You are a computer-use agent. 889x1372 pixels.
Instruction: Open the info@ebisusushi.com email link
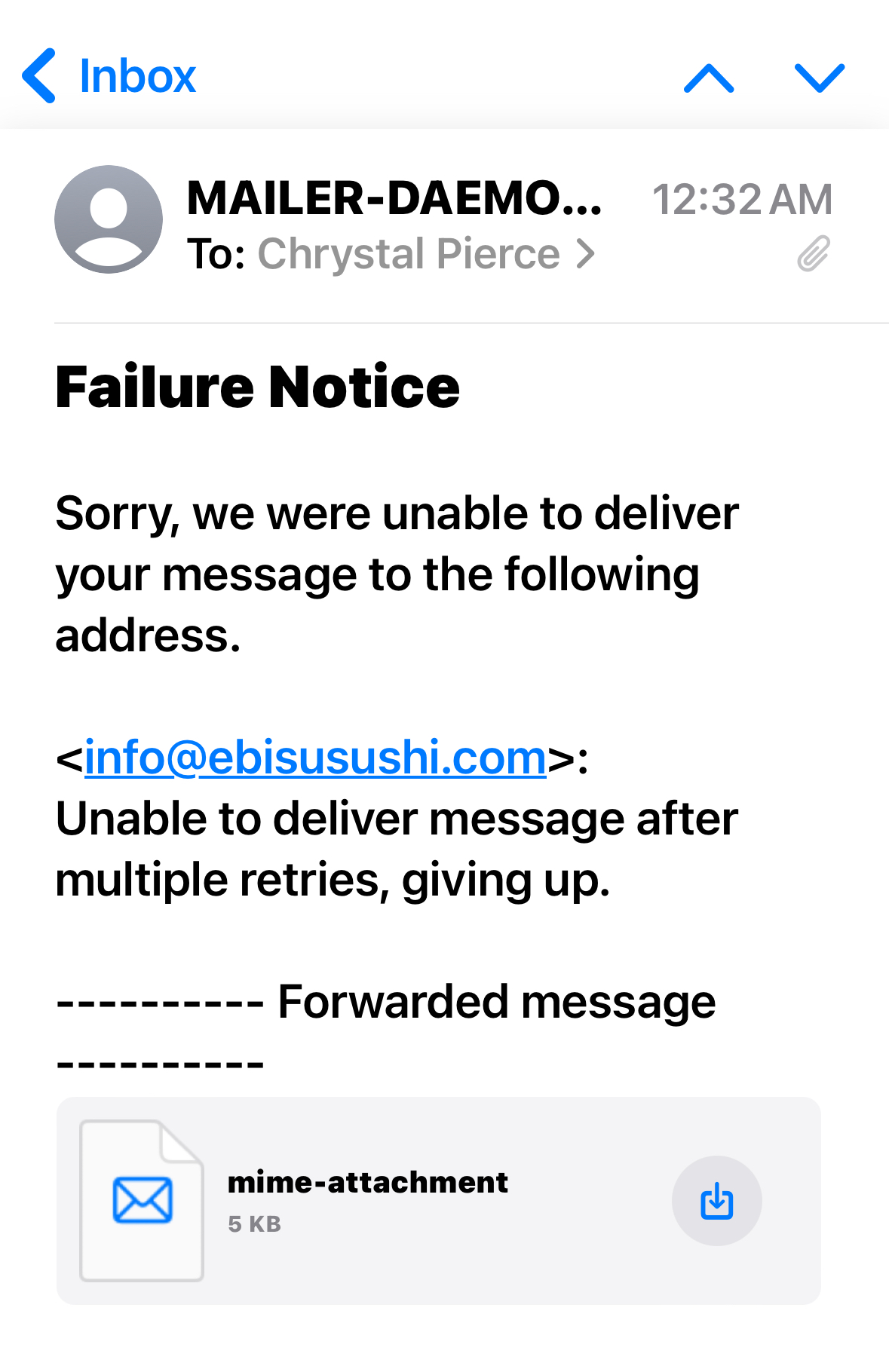pos(315,758)
